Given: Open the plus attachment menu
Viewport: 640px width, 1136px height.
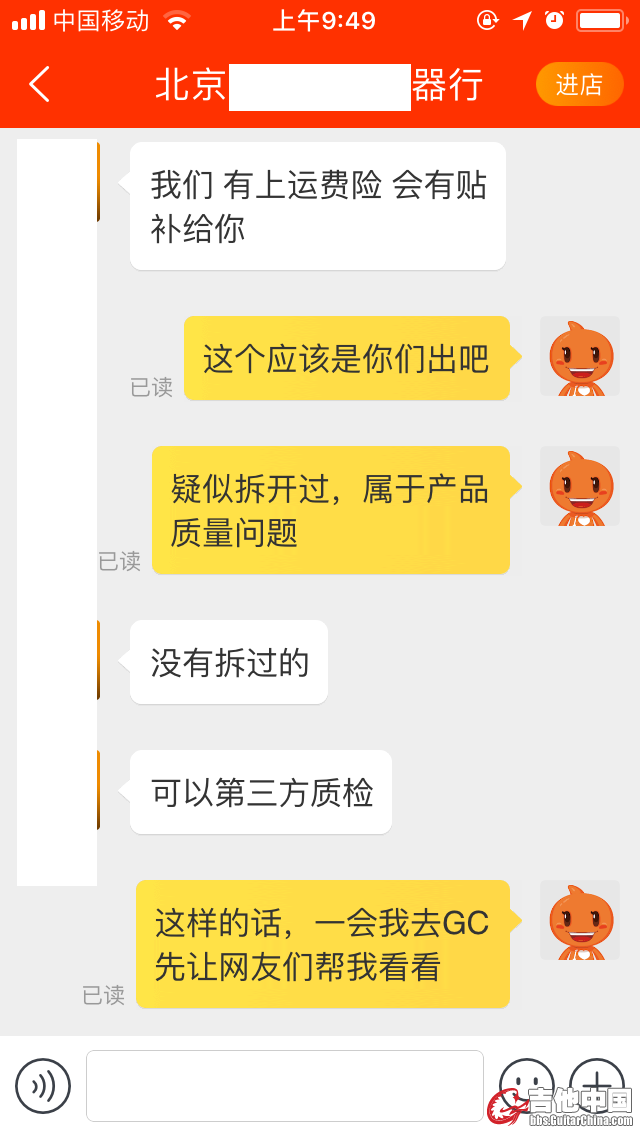Looking at the screenshot, I should (597, 1084).
